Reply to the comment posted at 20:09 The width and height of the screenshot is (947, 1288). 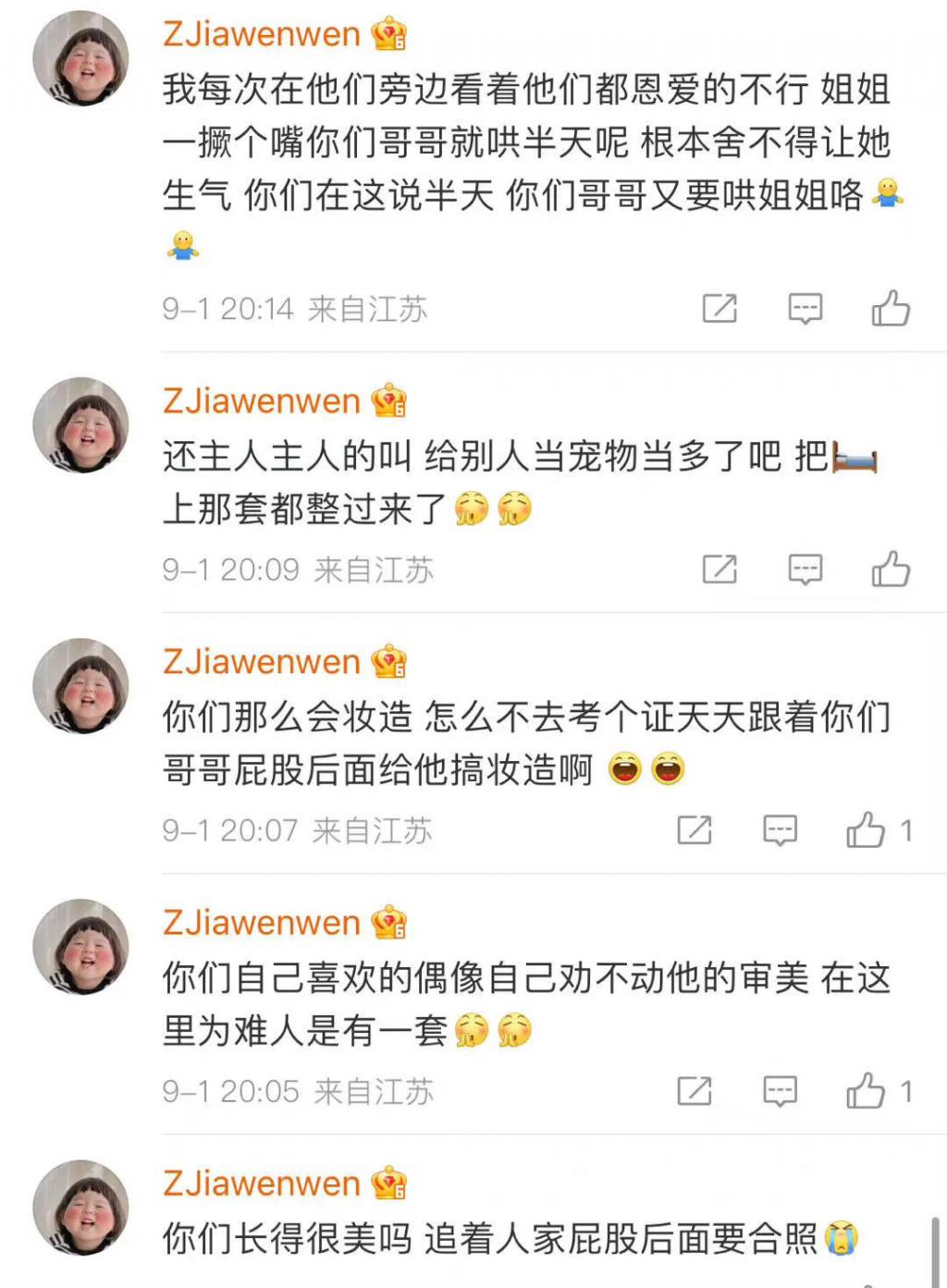tap(805, 570)
